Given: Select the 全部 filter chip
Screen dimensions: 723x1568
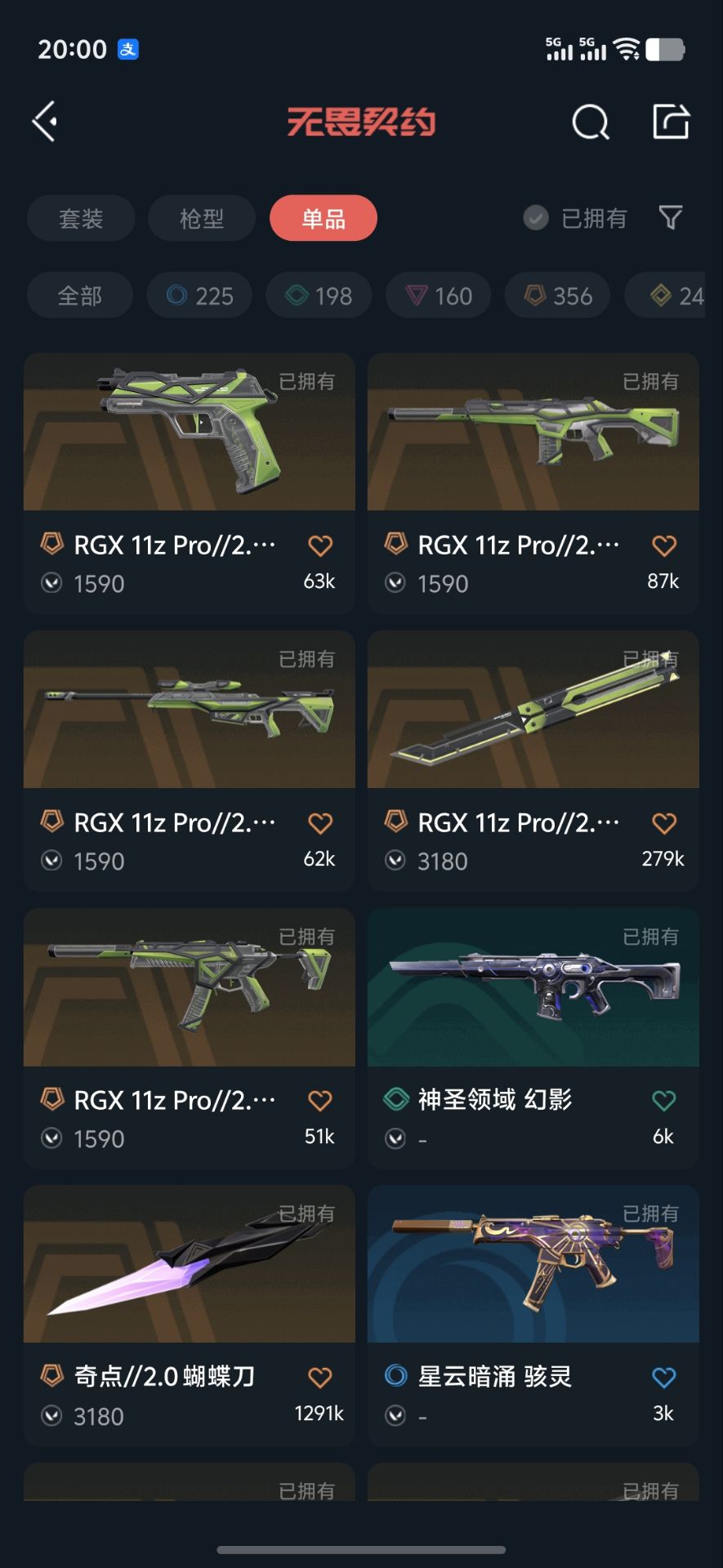Looking at the screenshot, I should pos(80,295).
